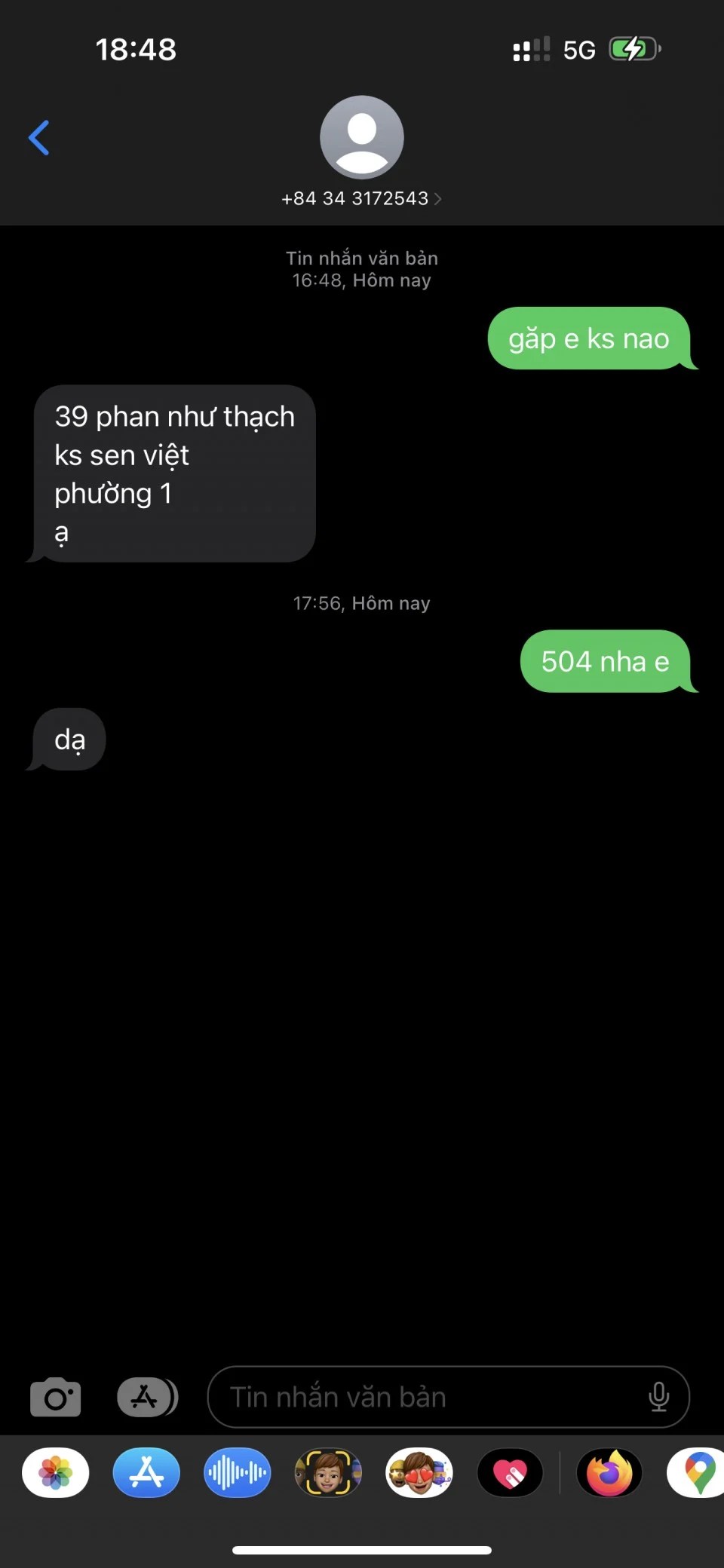
Task: Go back to the messages list
Action: 39,138
